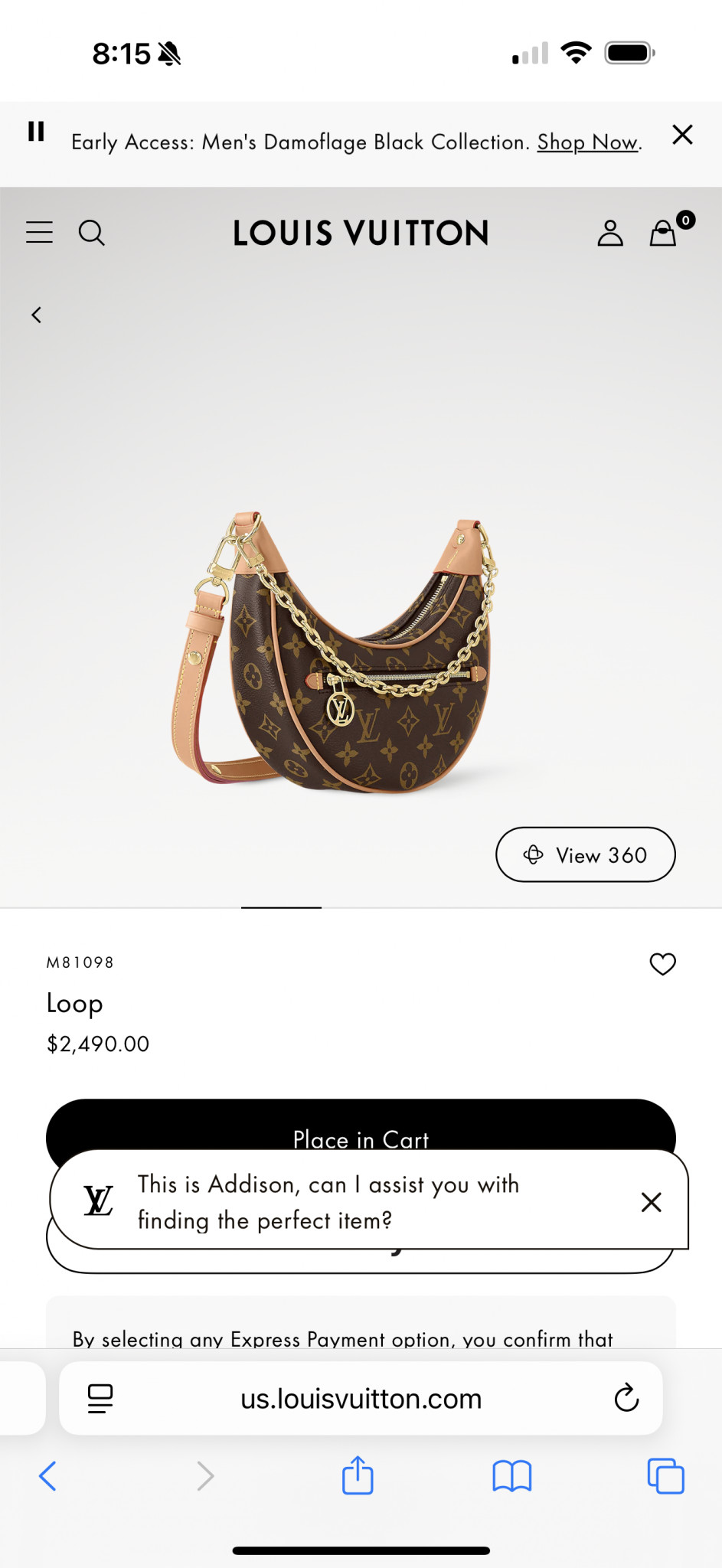
Task: Add Loop bag to wishlist
Action: (x=662, y=964)
